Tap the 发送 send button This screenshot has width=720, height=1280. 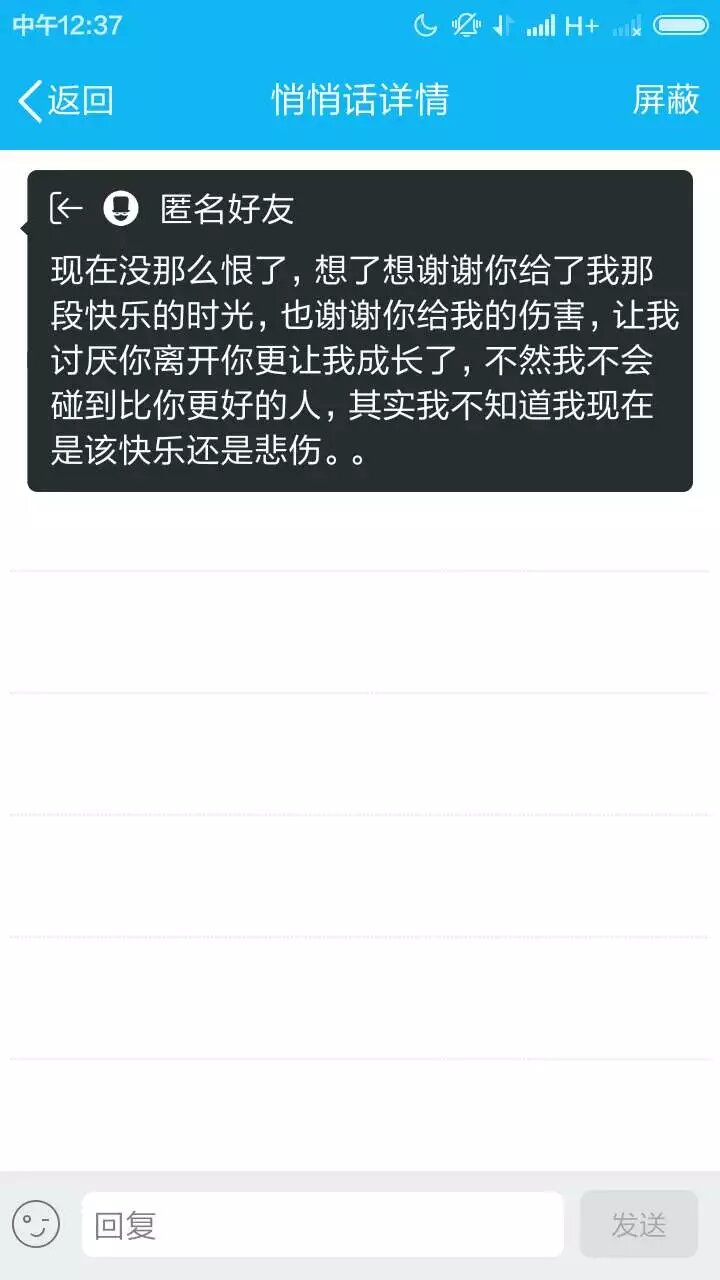(638, 1225)
